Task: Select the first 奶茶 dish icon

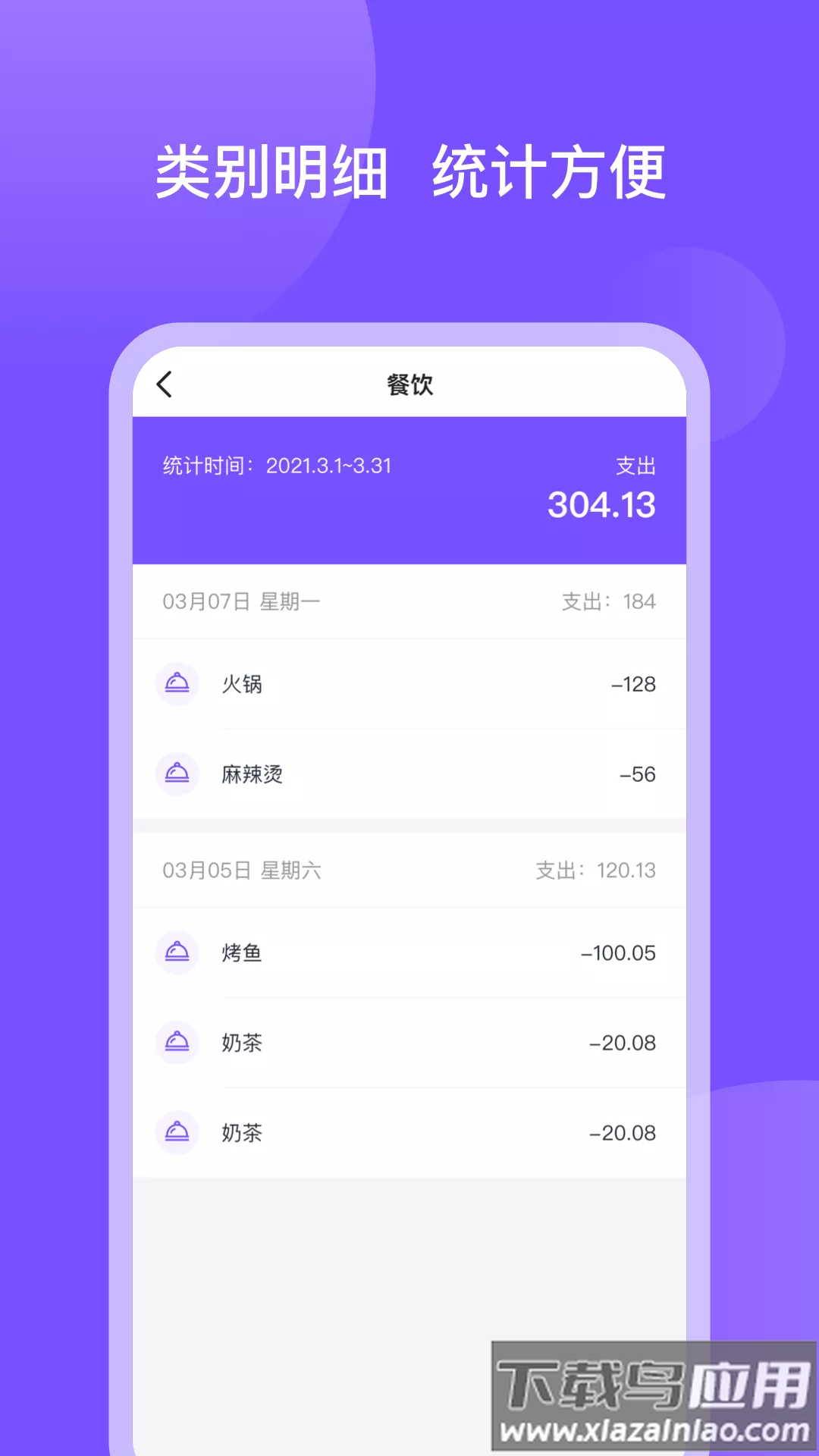Action: [x=178, y=1043]
